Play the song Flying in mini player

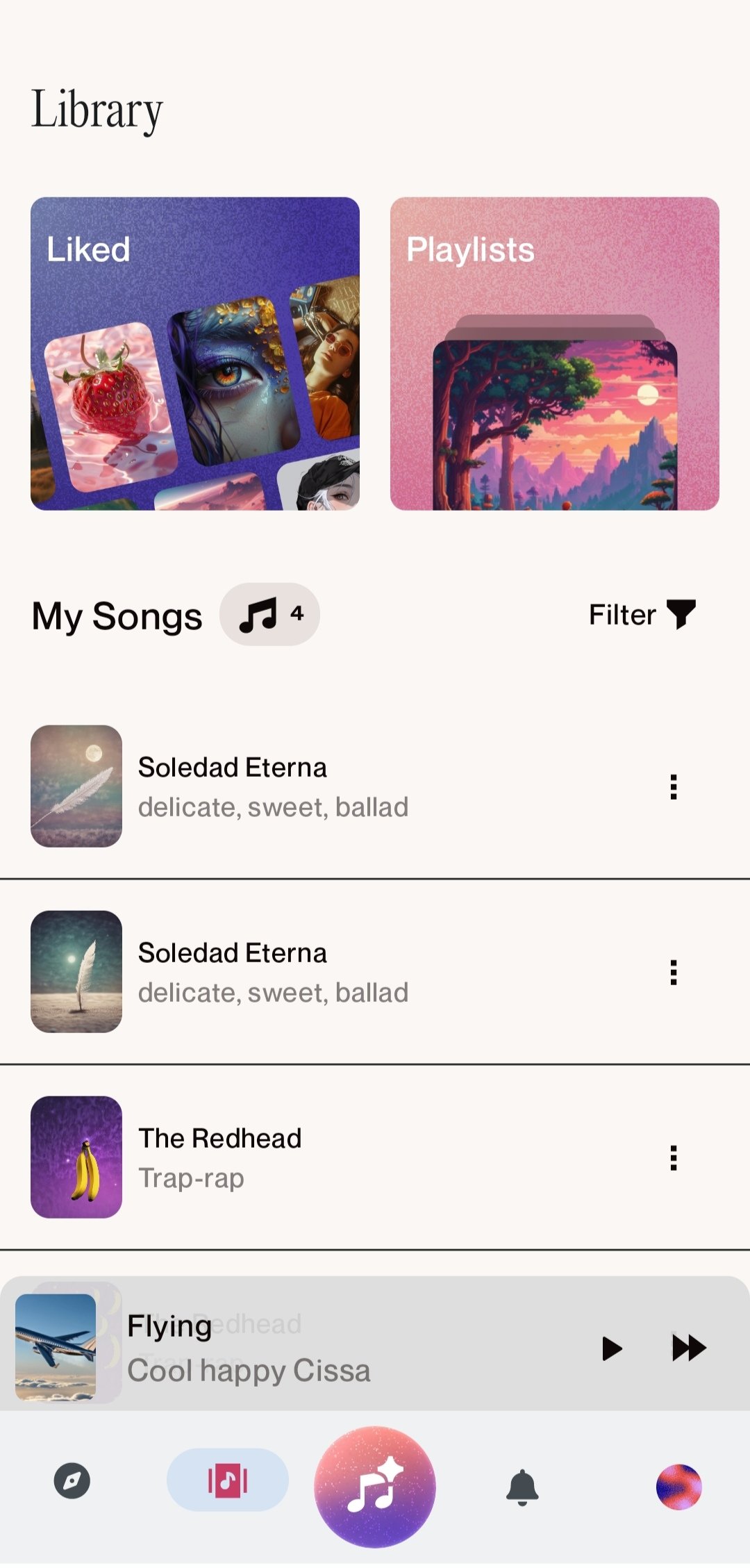coord(612,1348)
